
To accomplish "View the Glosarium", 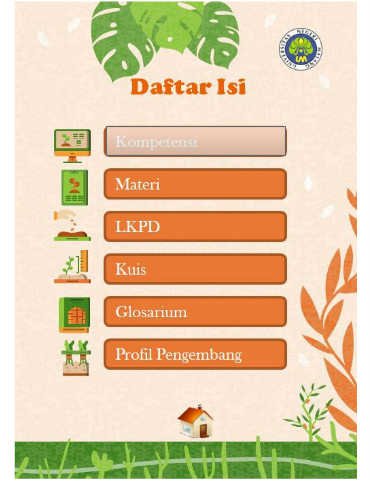I will 195,312.
